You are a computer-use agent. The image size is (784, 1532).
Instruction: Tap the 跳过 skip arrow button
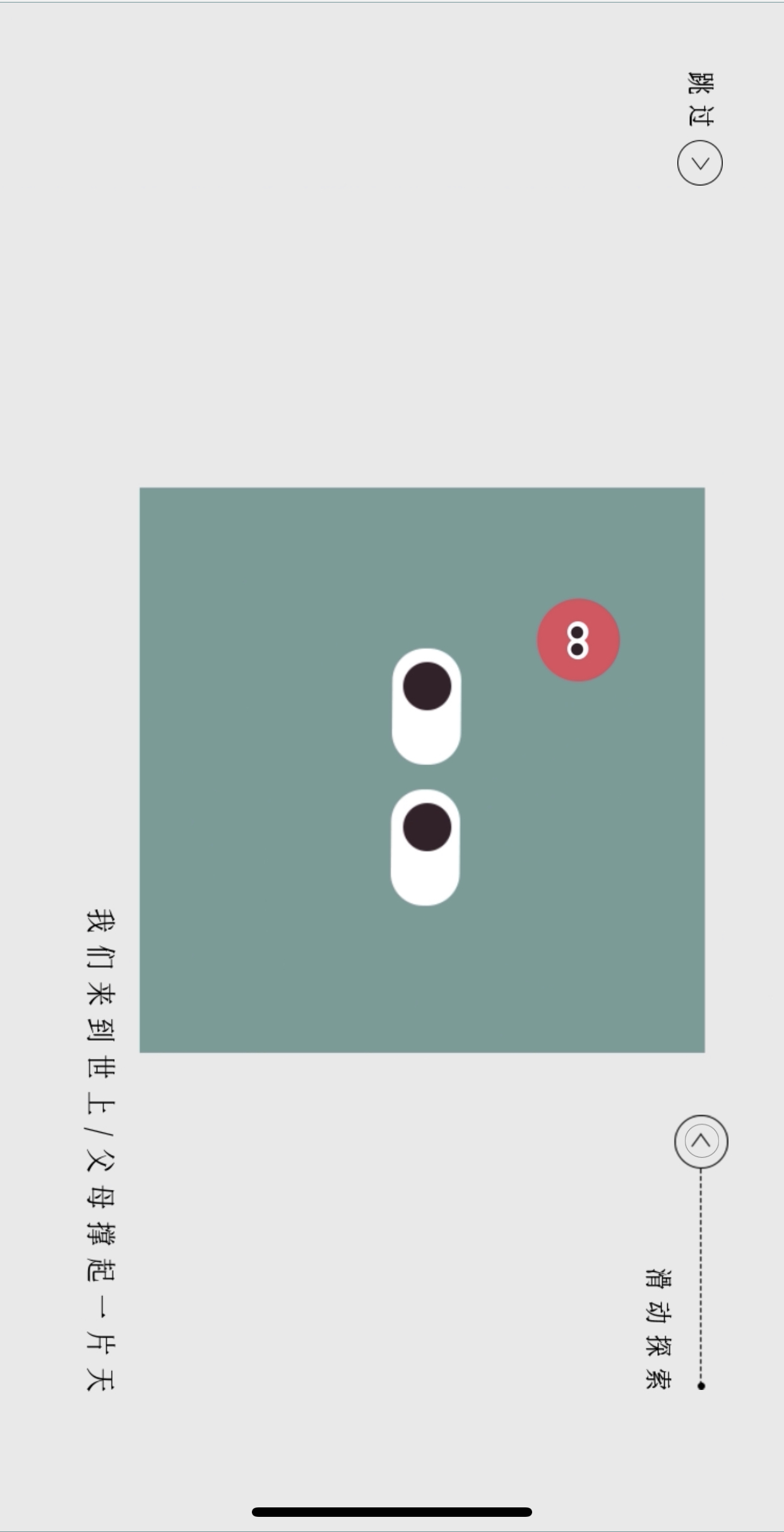coord(699,163)
